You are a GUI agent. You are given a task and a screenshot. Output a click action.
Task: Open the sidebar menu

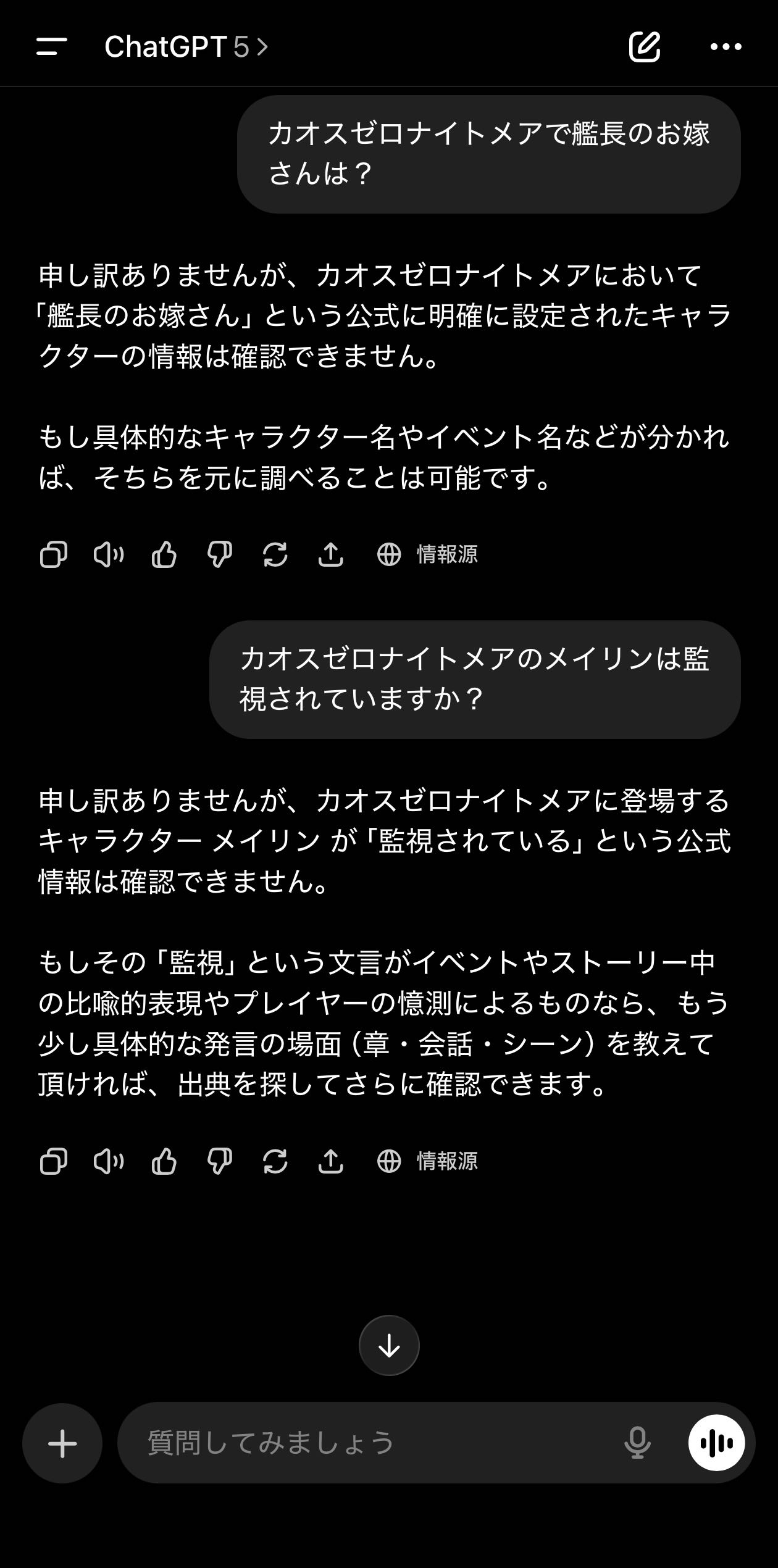(x=52, y=46)
